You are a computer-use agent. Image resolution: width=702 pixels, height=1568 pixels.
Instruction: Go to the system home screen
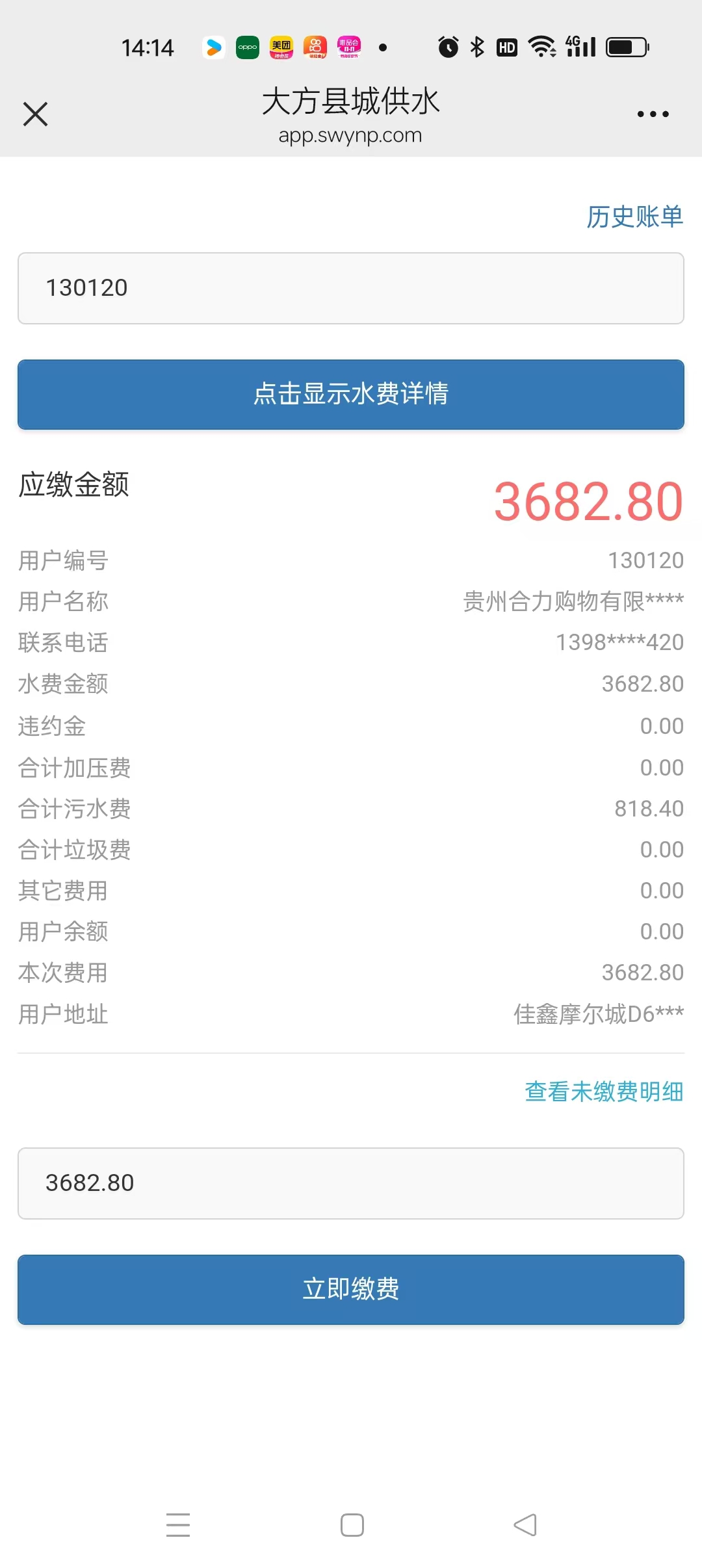(x=352, y=1525)
